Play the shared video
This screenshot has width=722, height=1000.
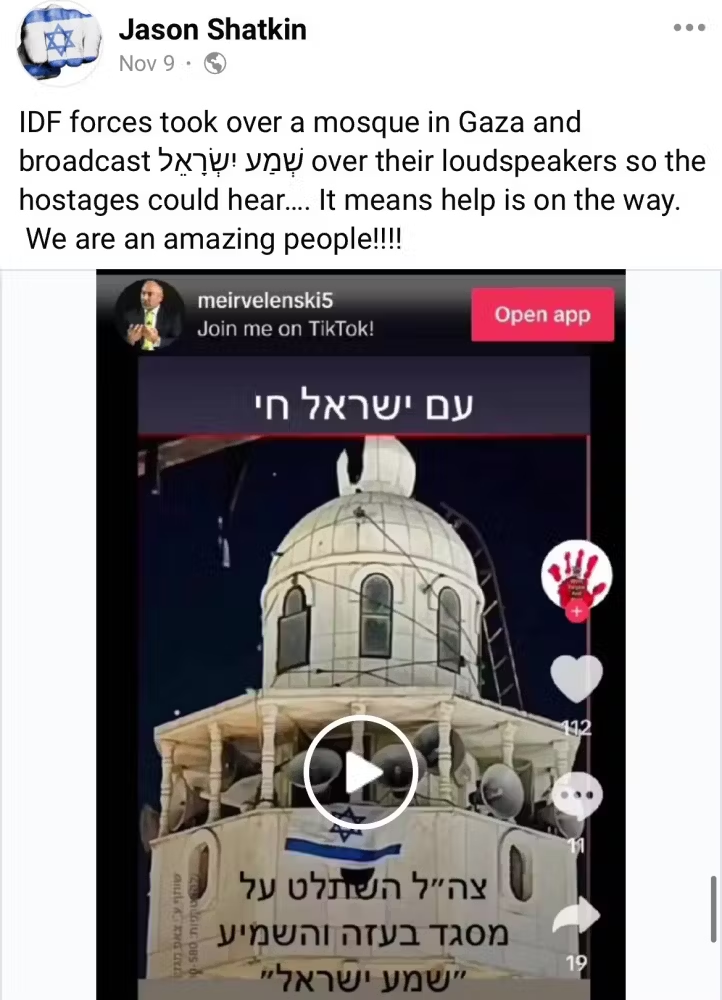click(x=360, y=771)
